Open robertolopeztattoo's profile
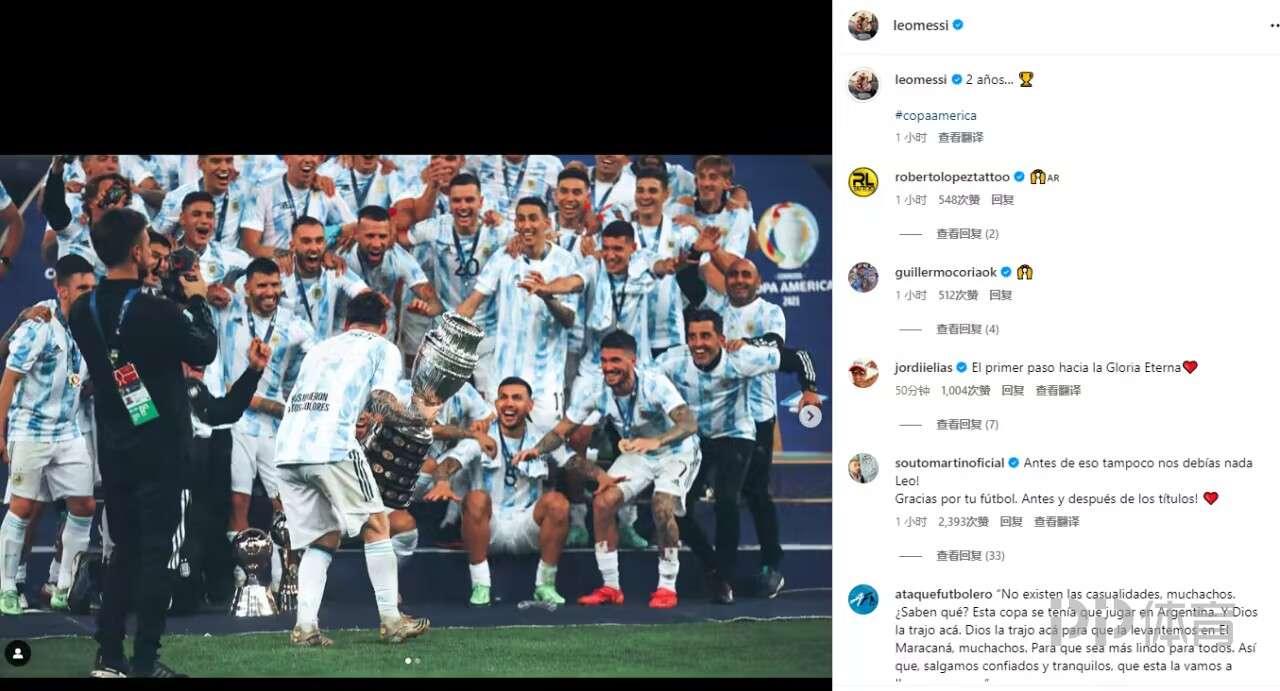 pos(952,177)
